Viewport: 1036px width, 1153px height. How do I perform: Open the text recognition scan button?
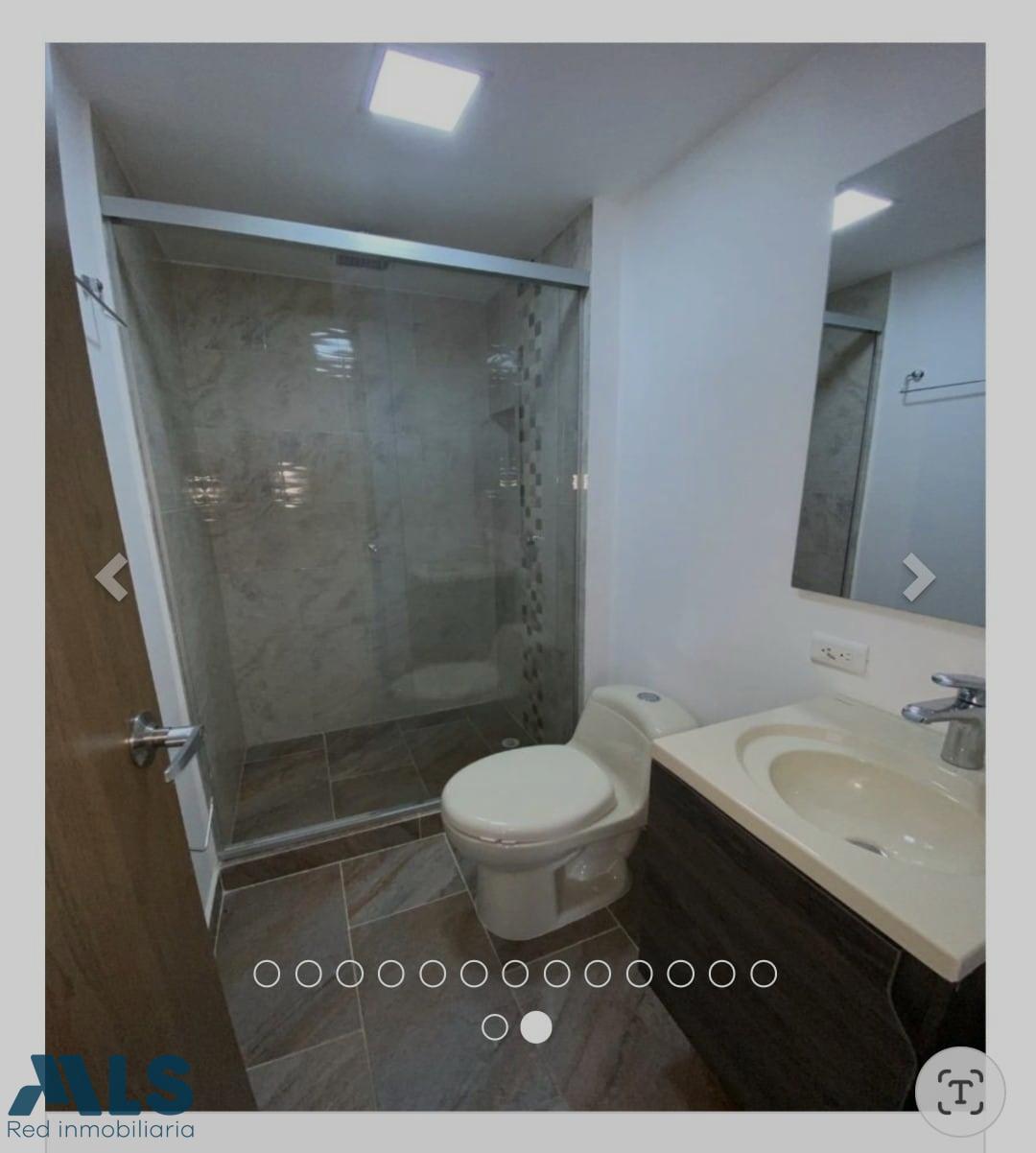[959, 1093]
